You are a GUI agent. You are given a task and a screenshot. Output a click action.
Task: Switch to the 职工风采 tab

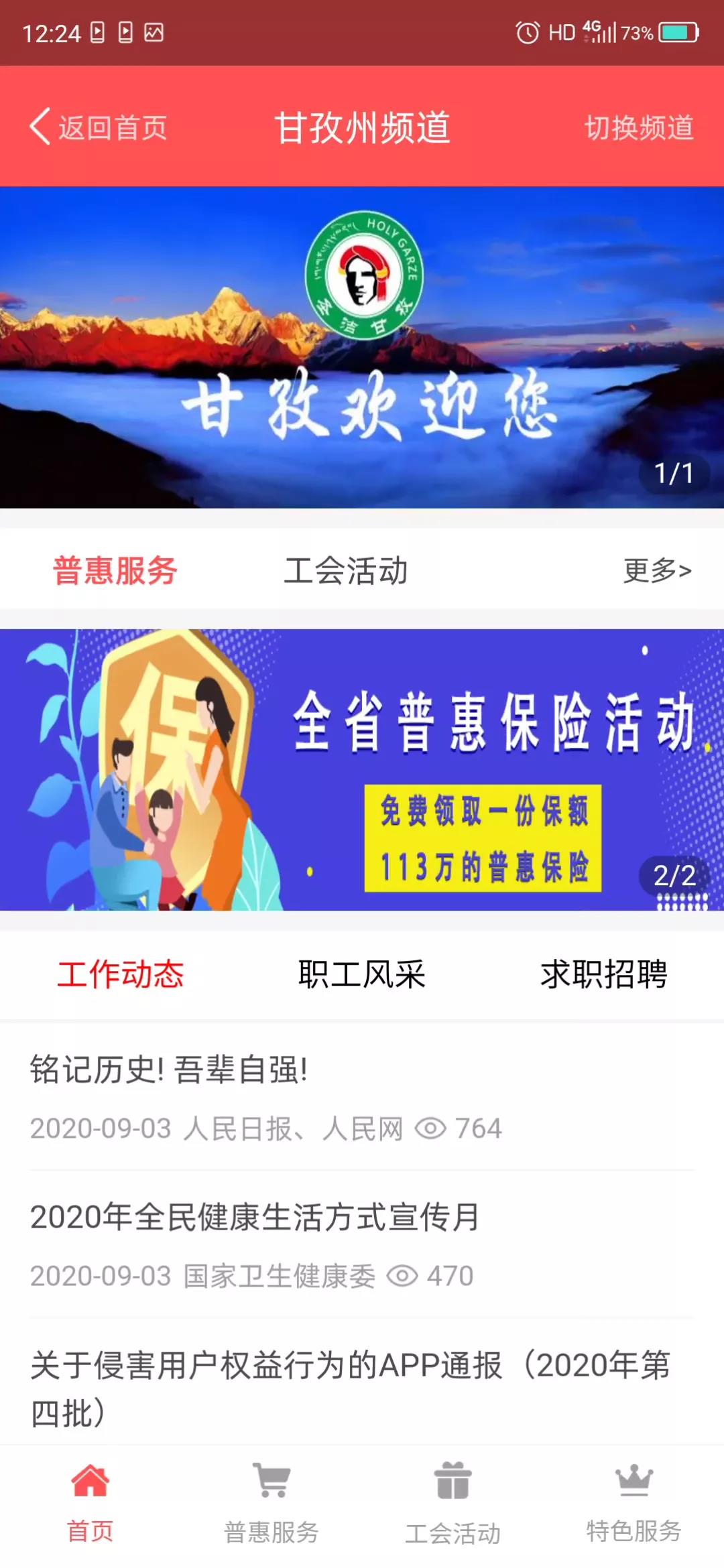tap(362, 974)
